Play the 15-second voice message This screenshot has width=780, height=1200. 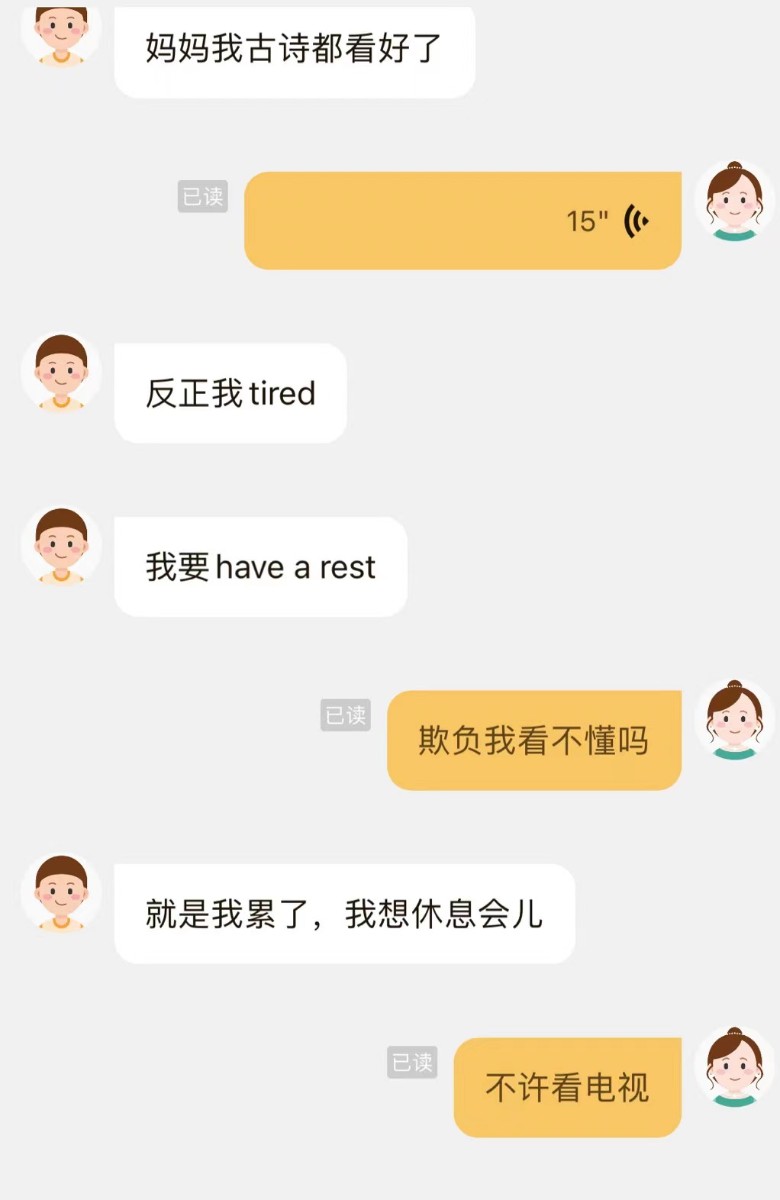click(x=462, y=221)
